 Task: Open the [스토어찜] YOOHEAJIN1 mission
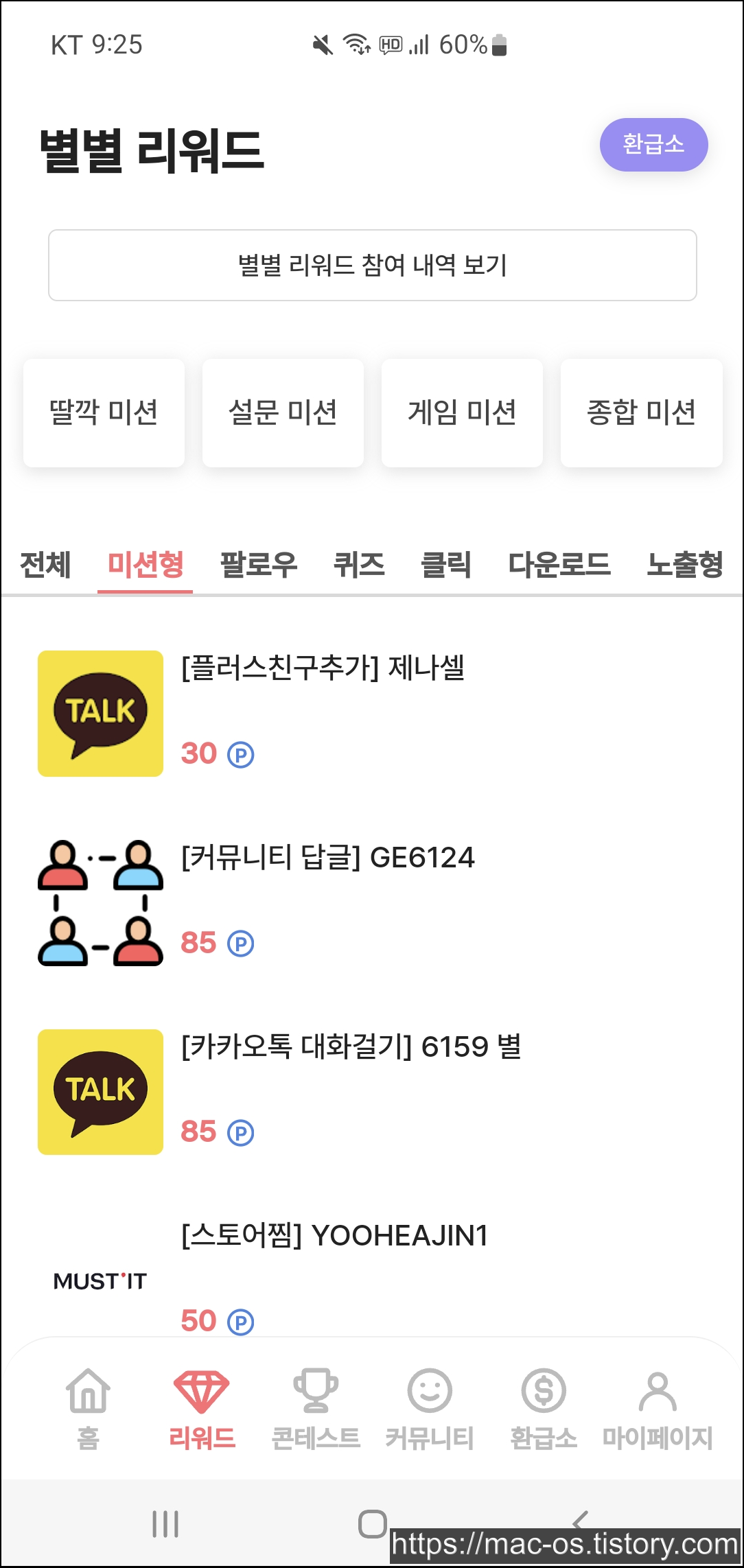372,1276
